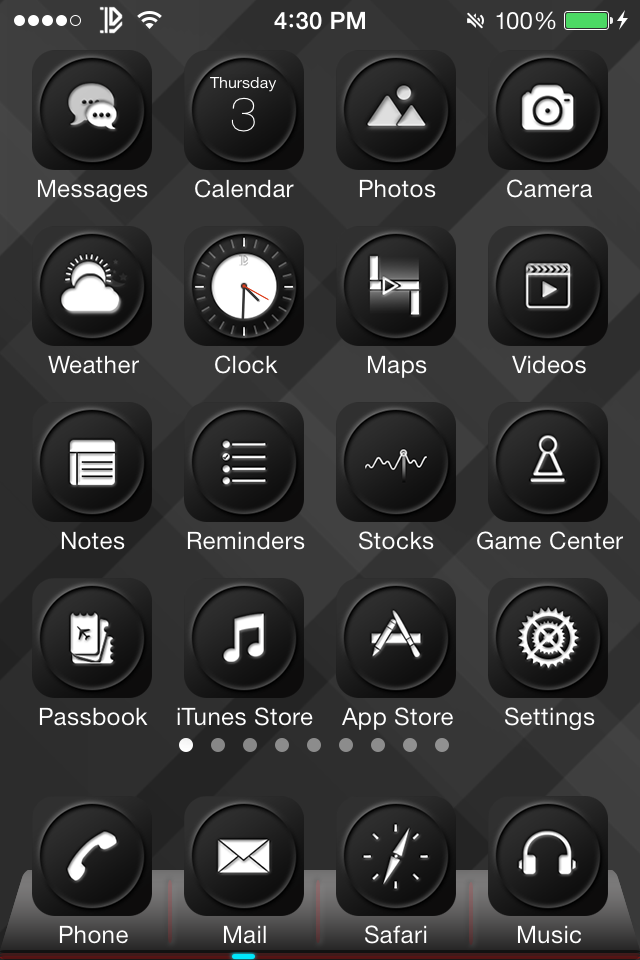Open the Stocks app

click(396, 462)
